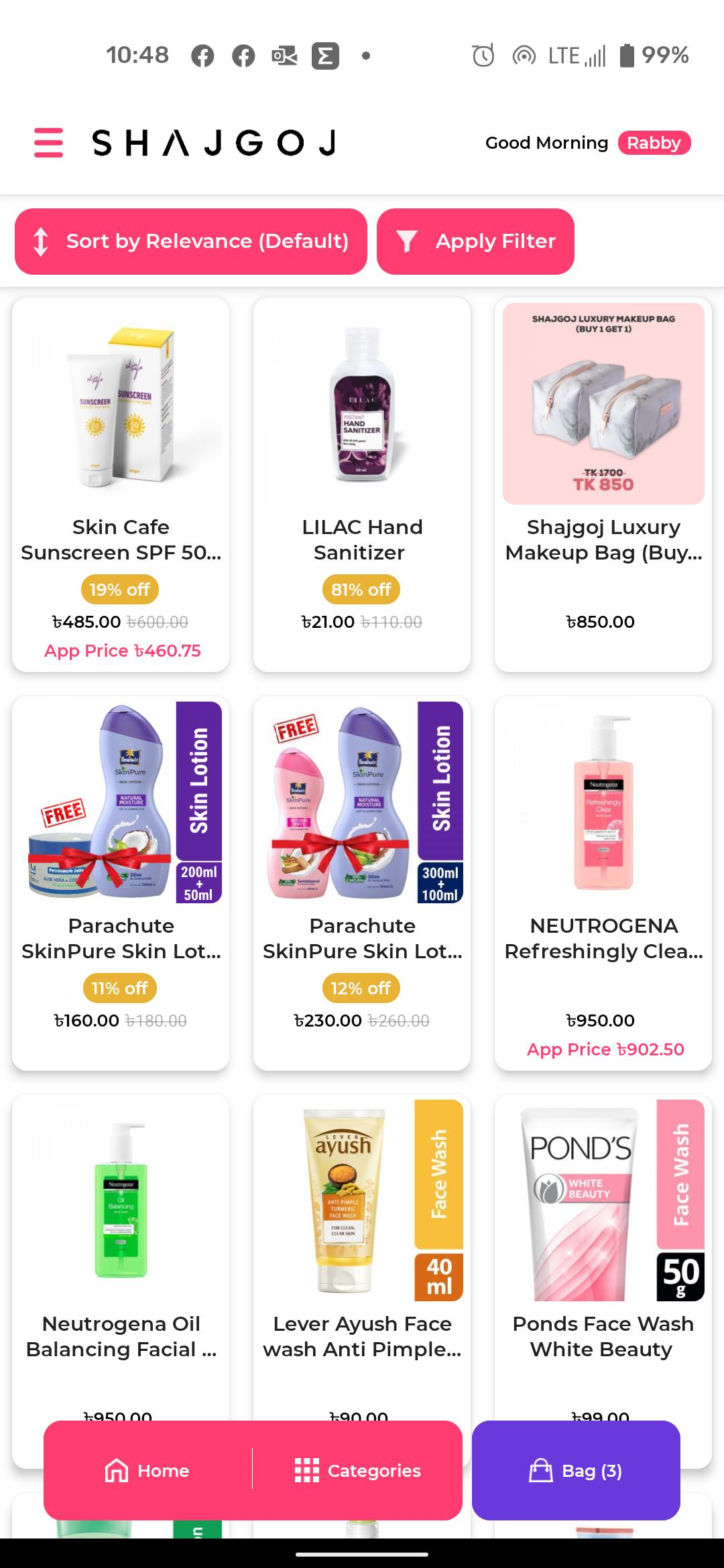724x1568 pixels.
Task: Tap the Apply Filter button
Action: tap(475, 241)
